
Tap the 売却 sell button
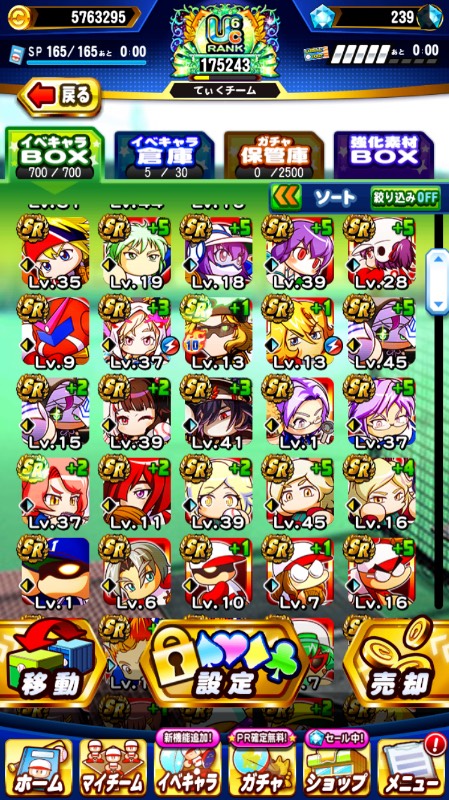397,663
